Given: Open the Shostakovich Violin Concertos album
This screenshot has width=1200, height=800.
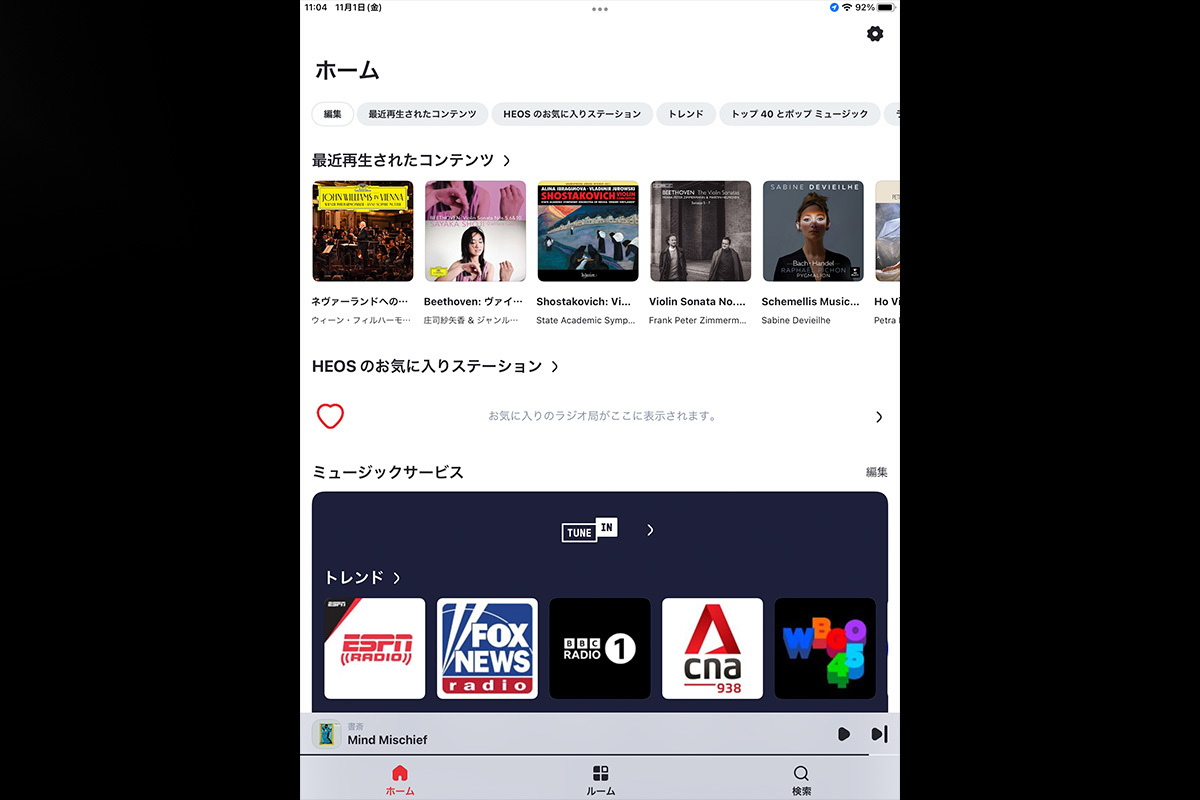Looking at the screenshot, I should point(587,231).
